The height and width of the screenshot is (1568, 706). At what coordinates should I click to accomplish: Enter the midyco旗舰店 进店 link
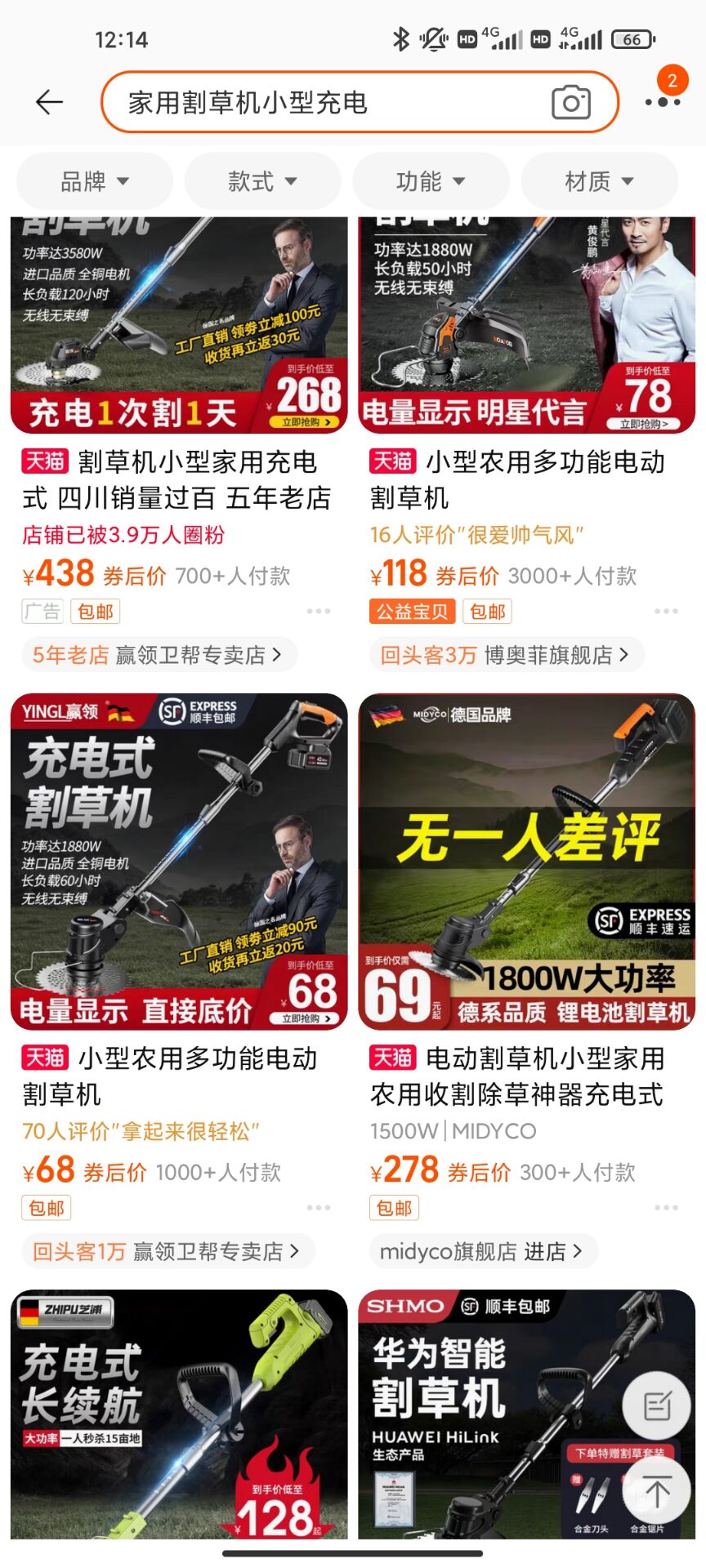point(482,1251)
